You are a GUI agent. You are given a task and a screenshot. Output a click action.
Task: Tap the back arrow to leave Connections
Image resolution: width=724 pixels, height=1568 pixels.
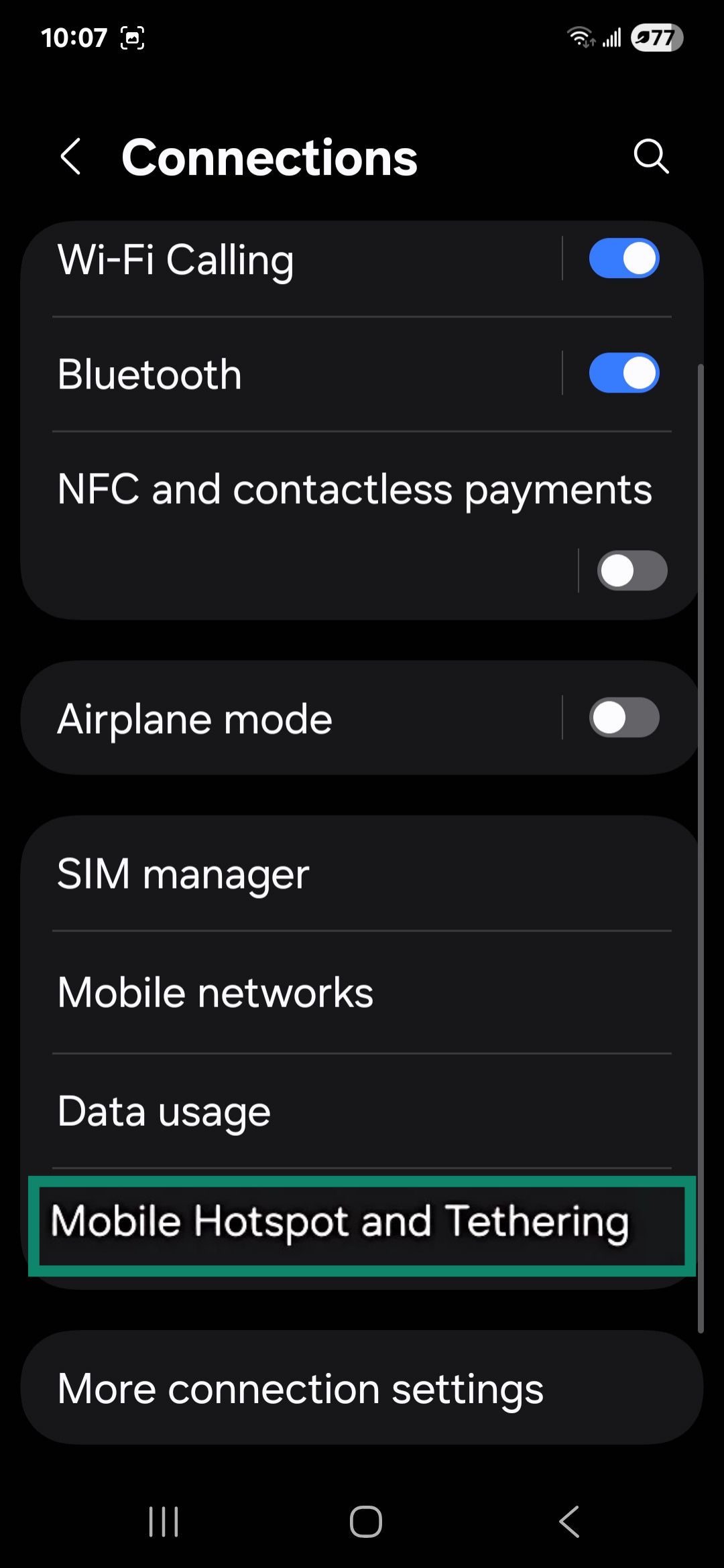[x=72, y=157]
